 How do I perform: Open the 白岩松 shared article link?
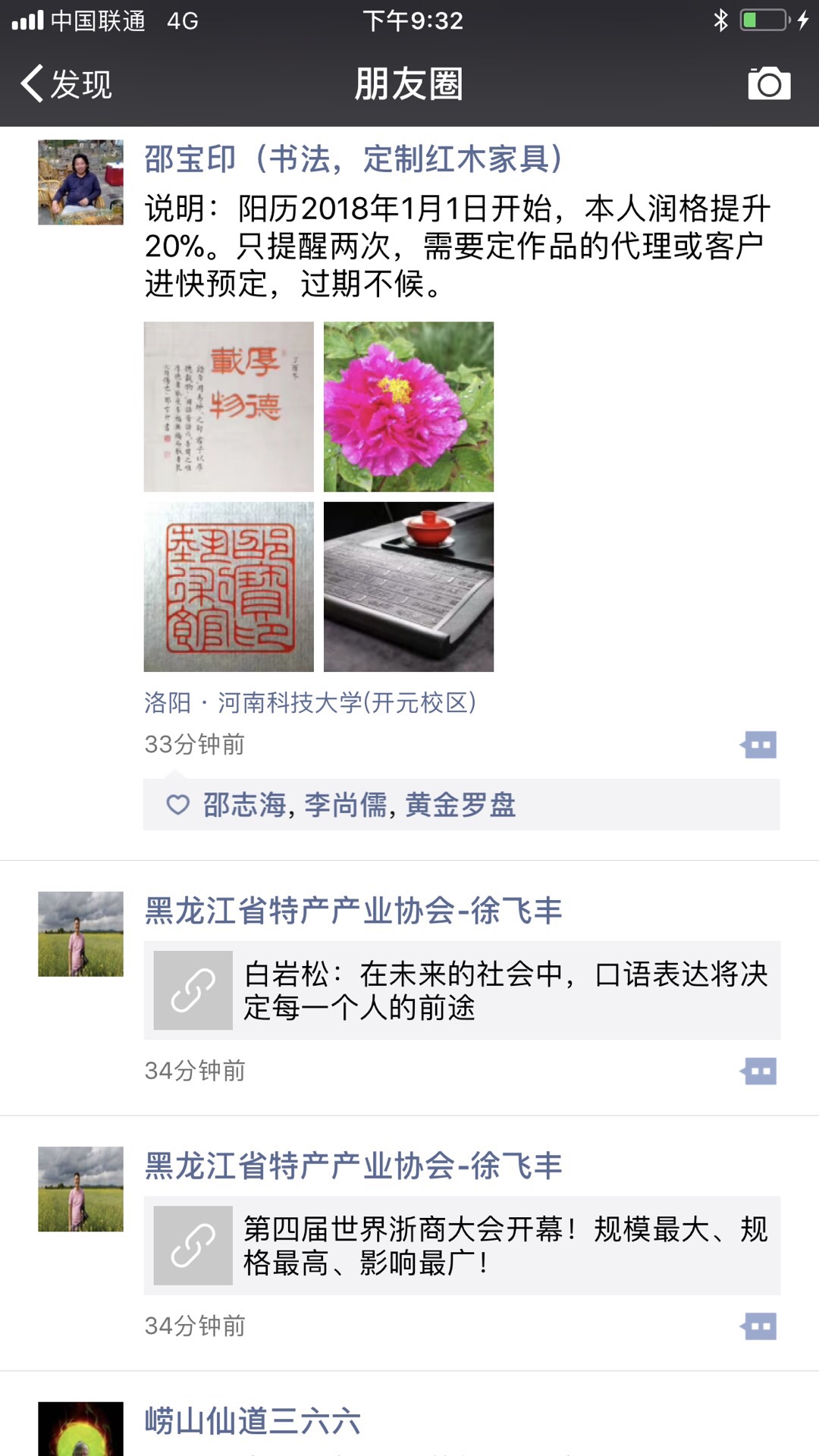(462, 990)
